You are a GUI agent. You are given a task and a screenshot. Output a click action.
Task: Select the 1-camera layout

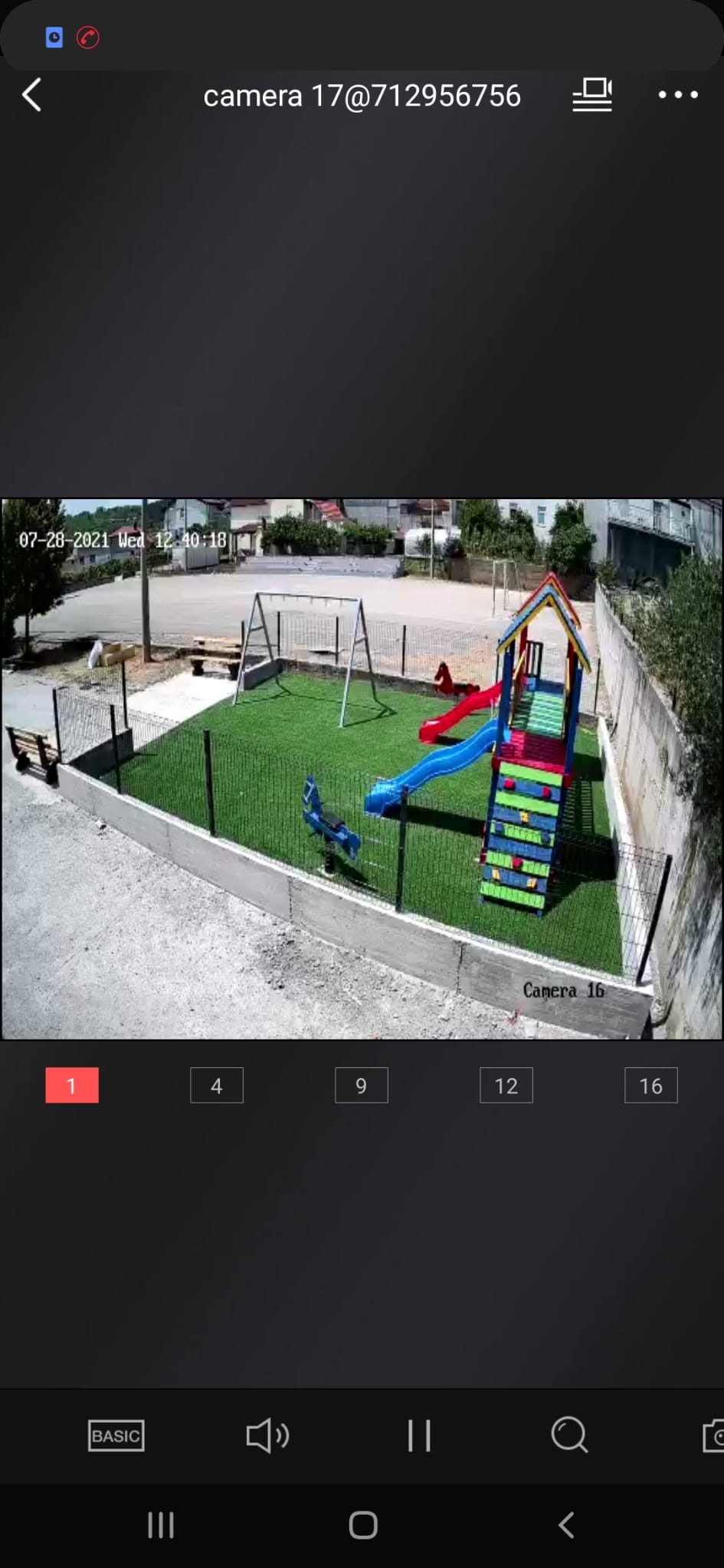point(72,1085)
